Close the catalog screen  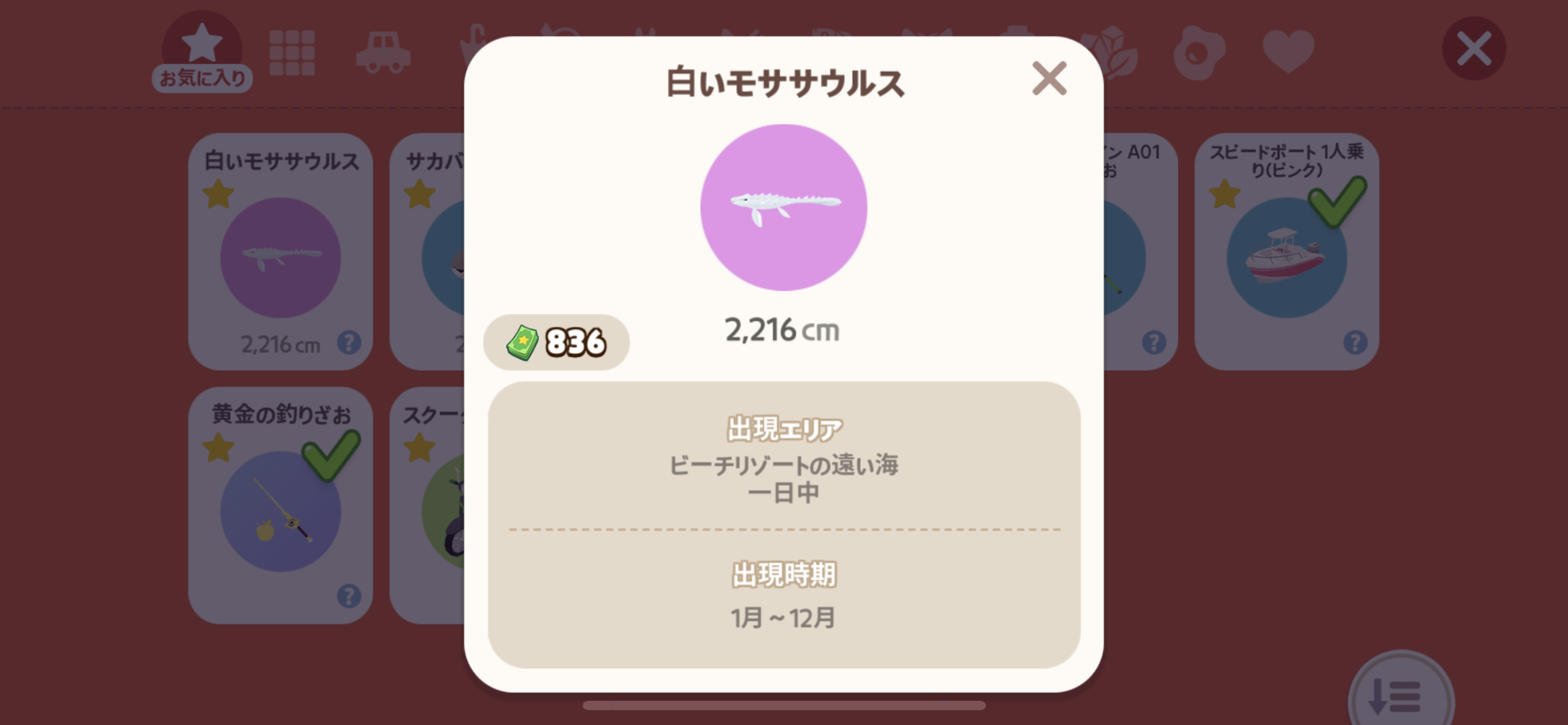point(1474,49)
